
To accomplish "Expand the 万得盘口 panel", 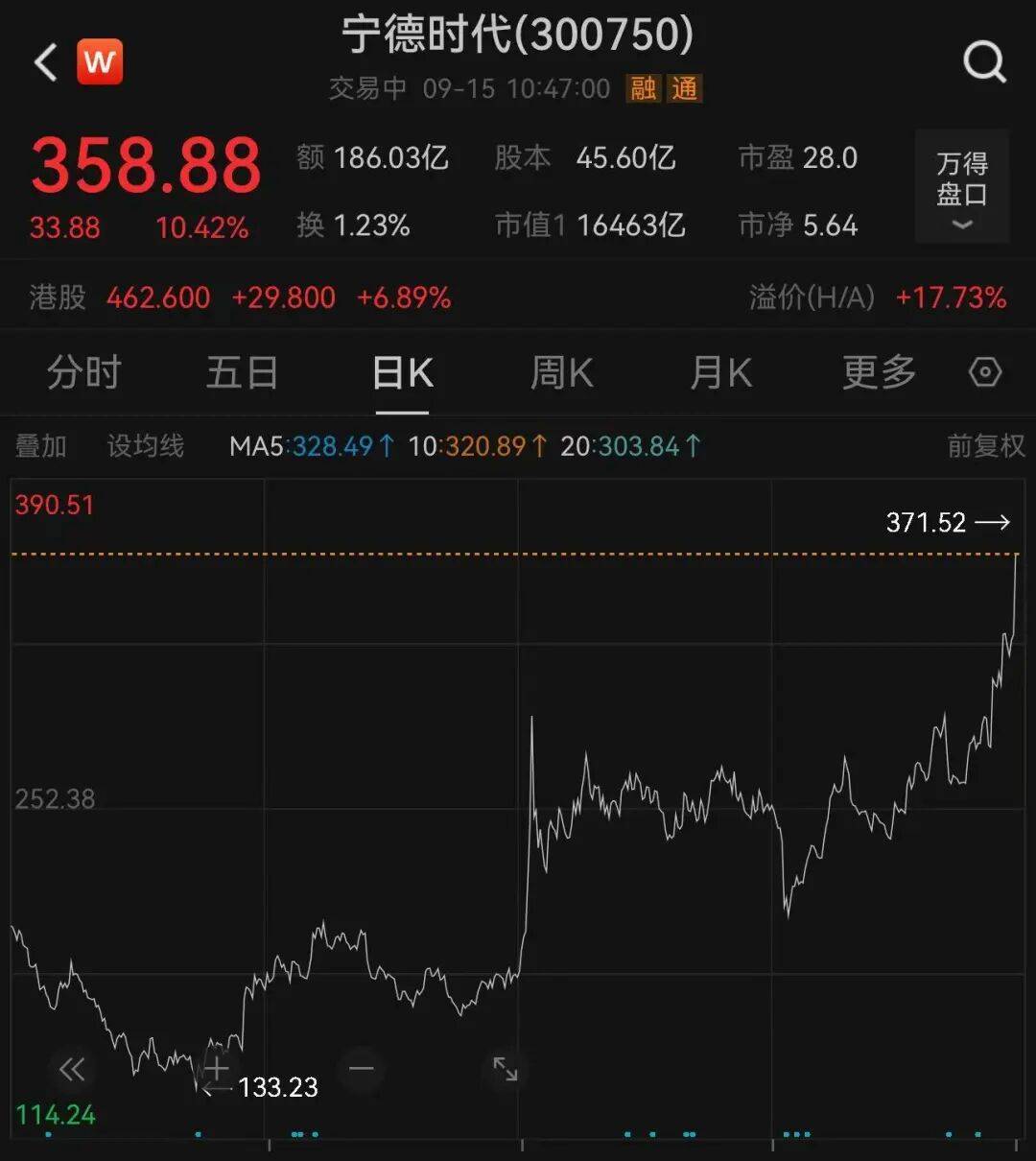I will [x=961, y=187].
